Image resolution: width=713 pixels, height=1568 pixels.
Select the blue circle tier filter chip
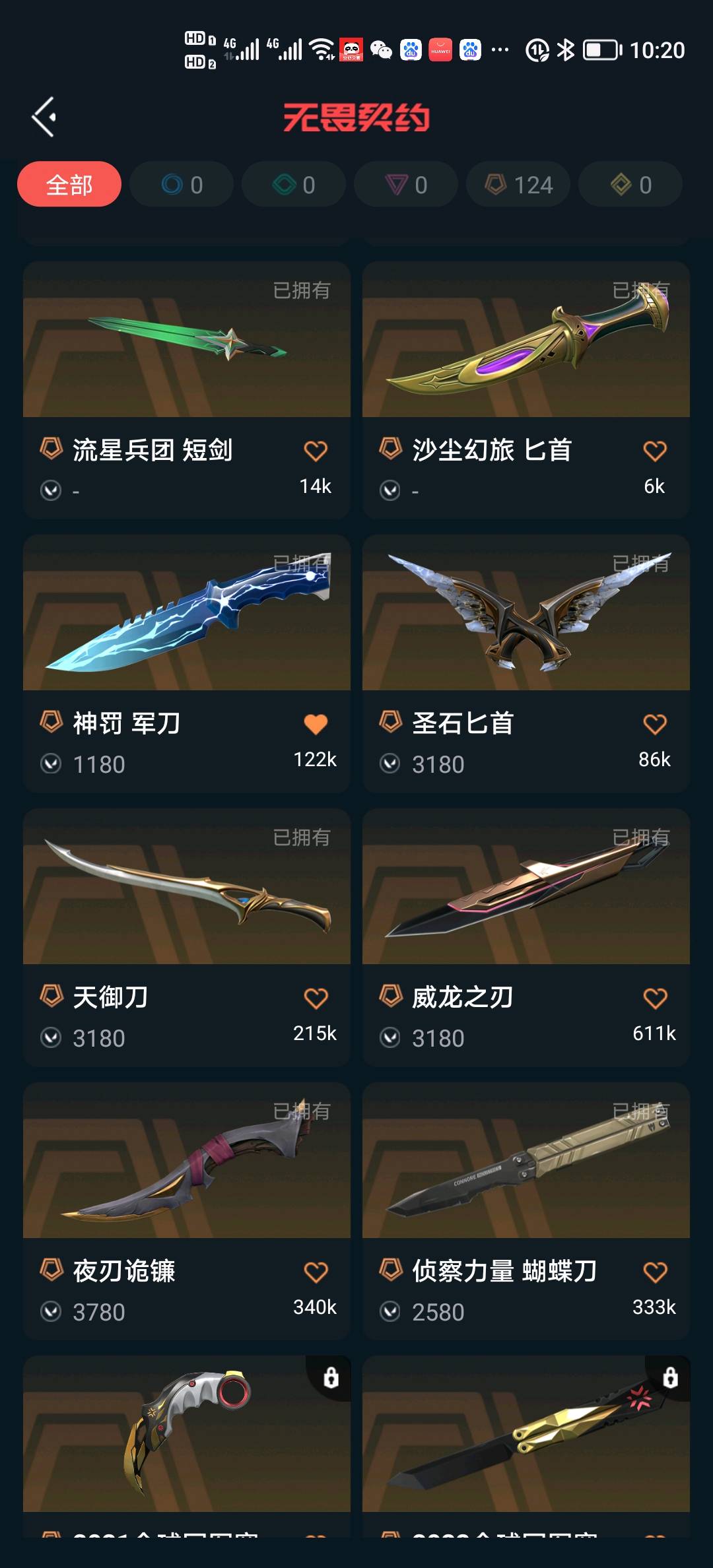(182, 185)
